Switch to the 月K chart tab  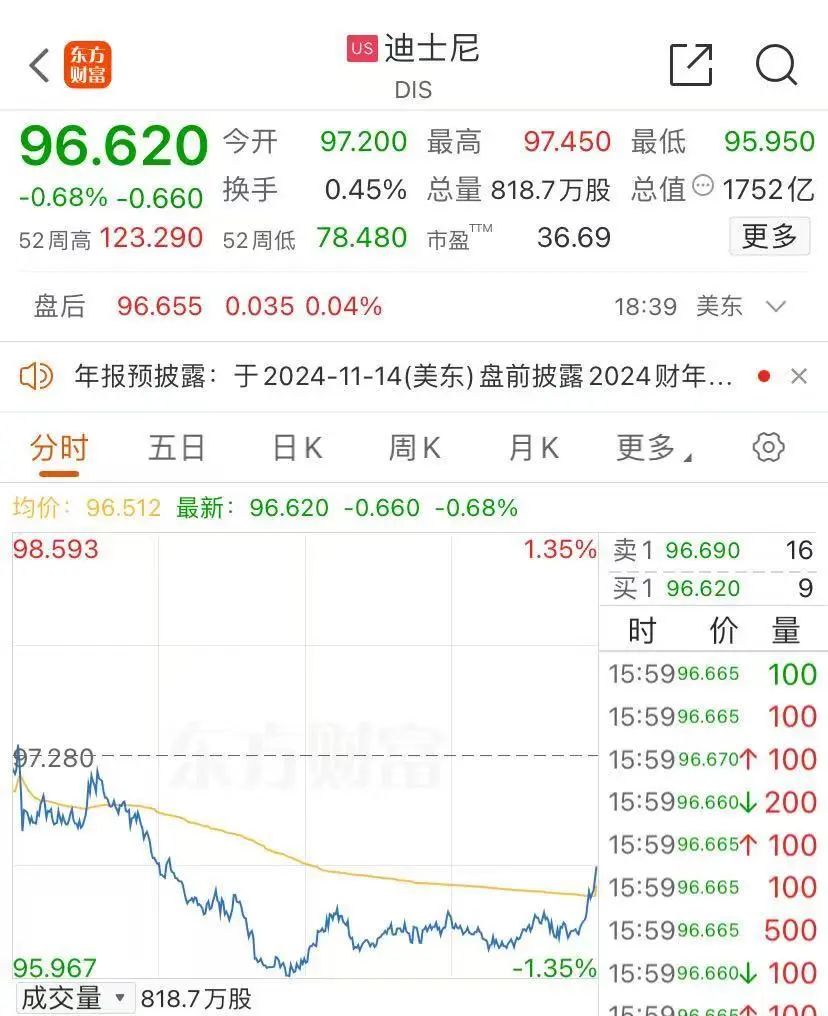pos(533,447)
